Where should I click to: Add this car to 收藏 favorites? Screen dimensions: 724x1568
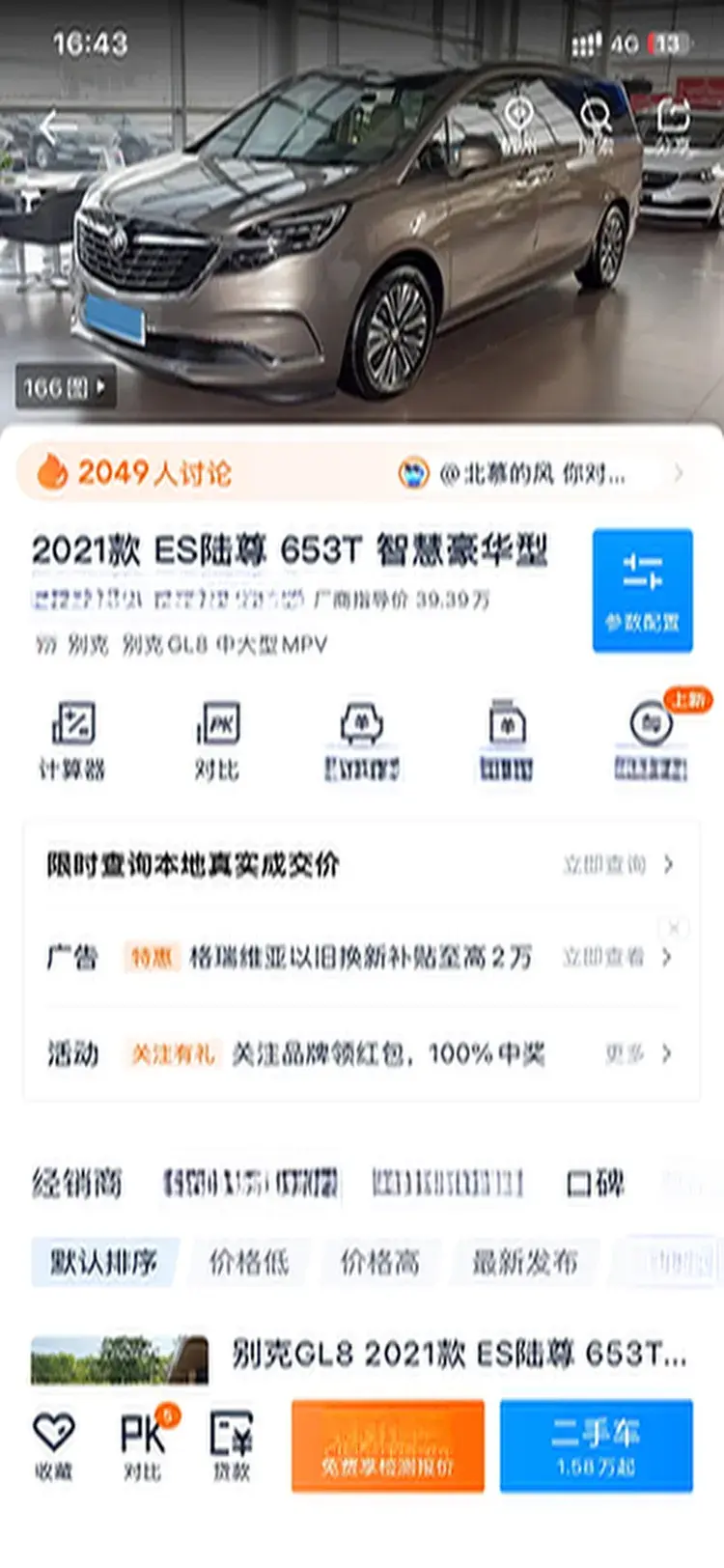53,1443
